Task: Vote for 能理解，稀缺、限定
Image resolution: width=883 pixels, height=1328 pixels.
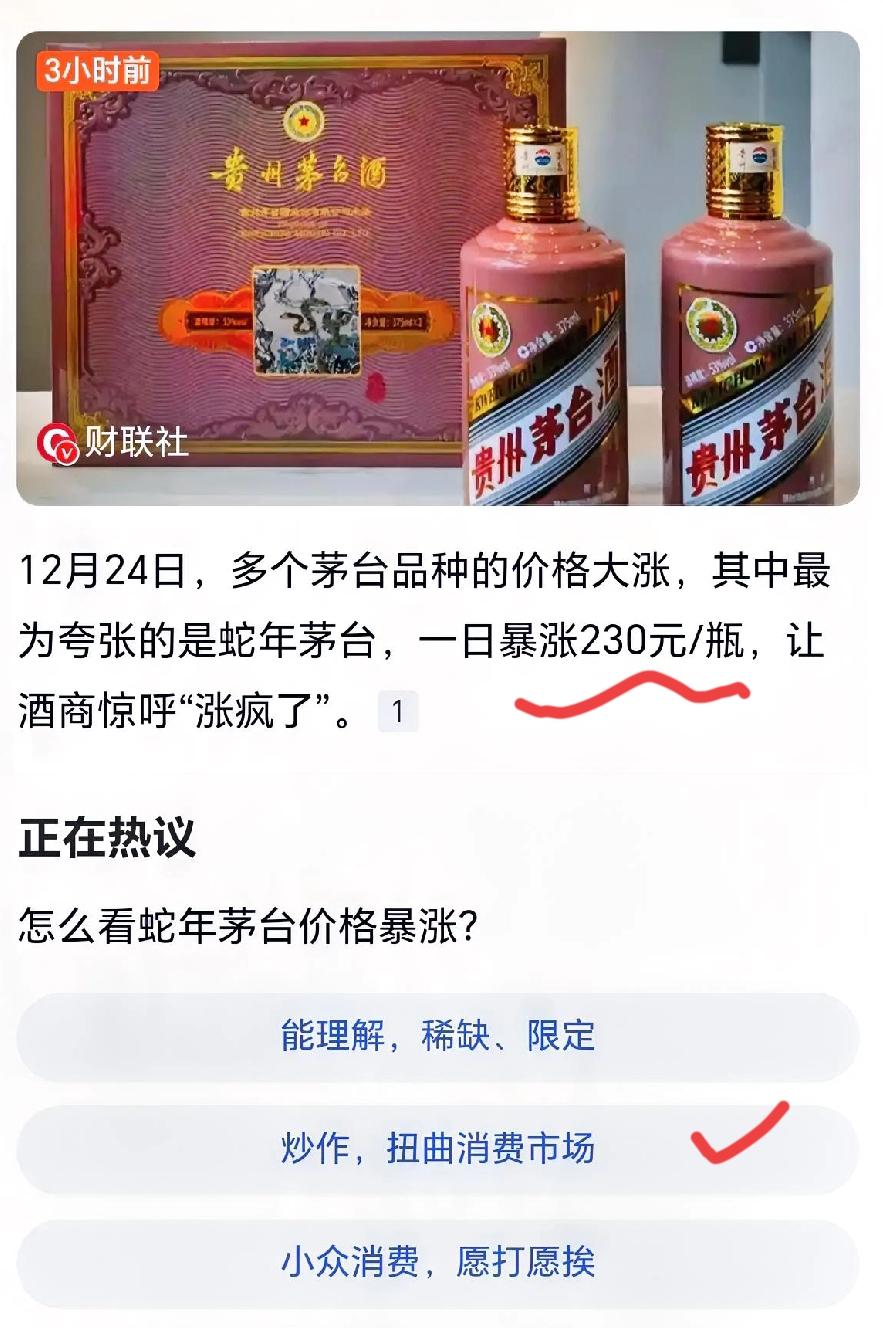Action: pyautogui.click(x=441, y=1038)
